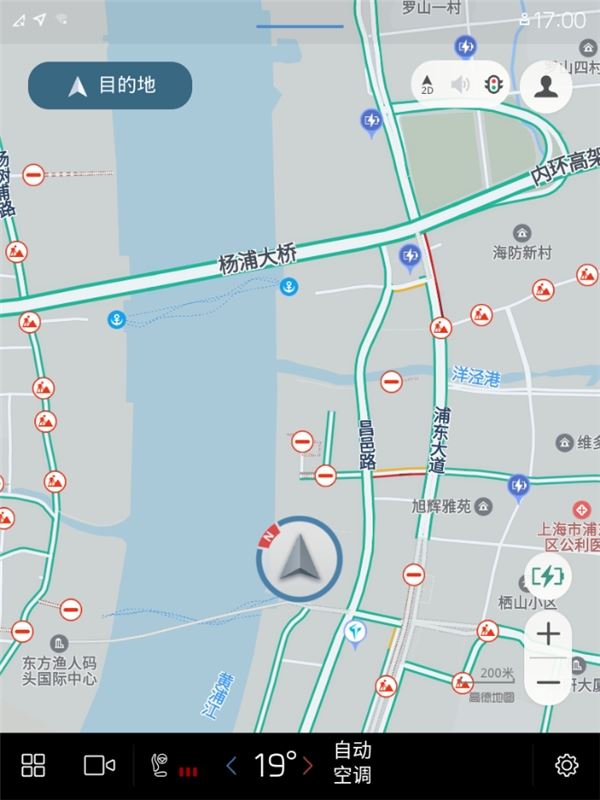Tap the 目的地 destination search button
This screenshot has height=800, width=600.
[110, 86]
